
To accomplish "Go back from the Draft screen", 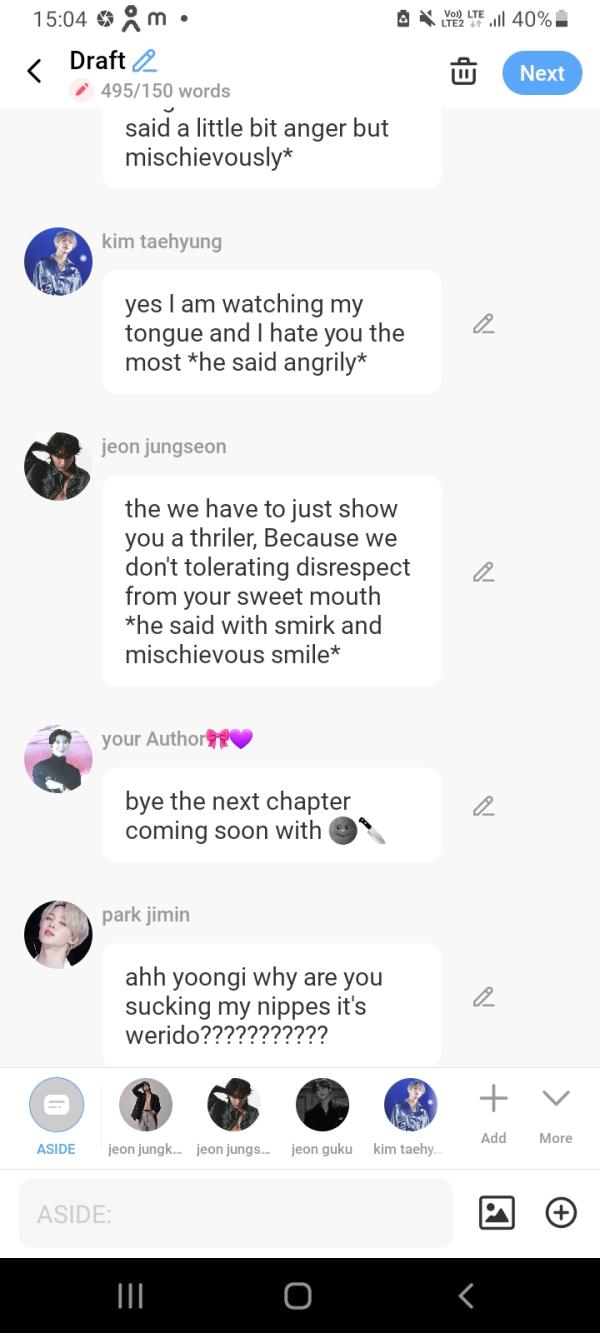I will [34, 71].
